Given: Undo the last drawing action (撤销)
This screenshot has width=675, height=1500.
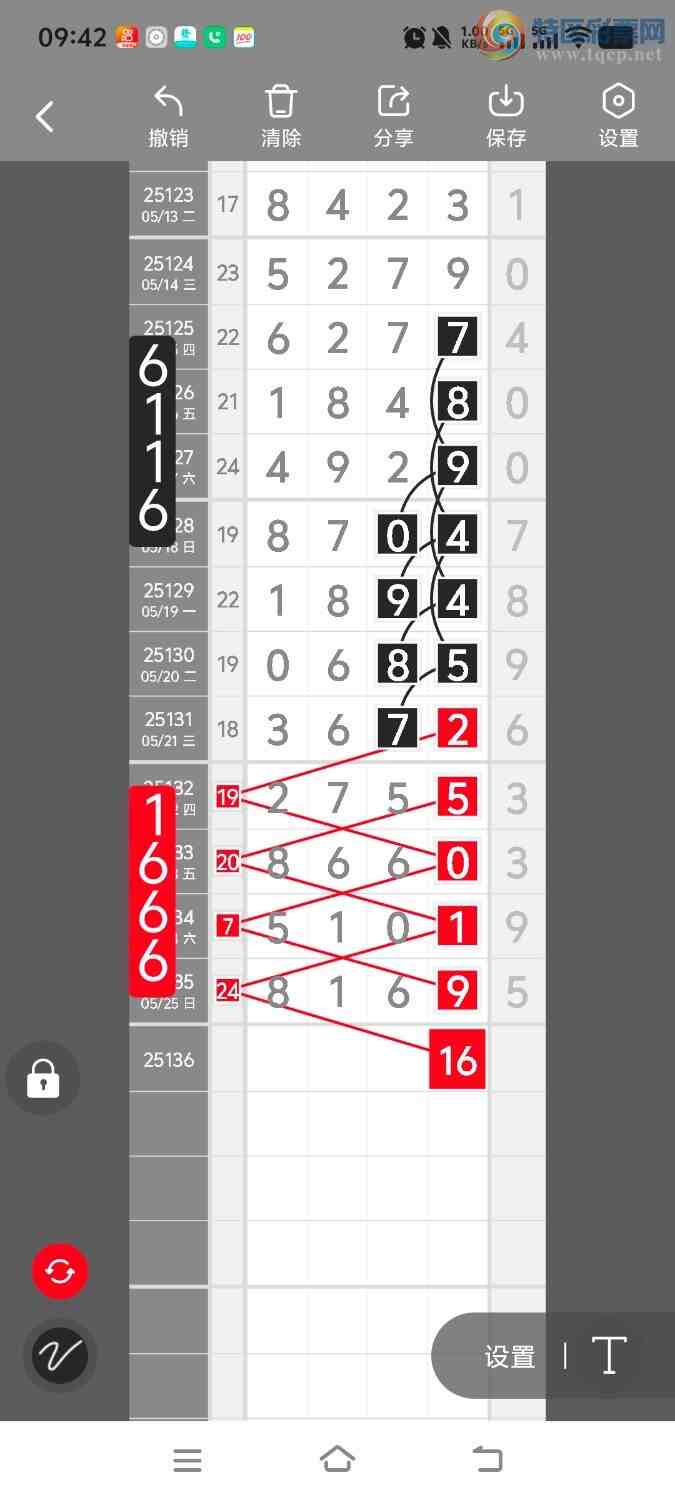Looking at the screenshot, I should 168,117.
